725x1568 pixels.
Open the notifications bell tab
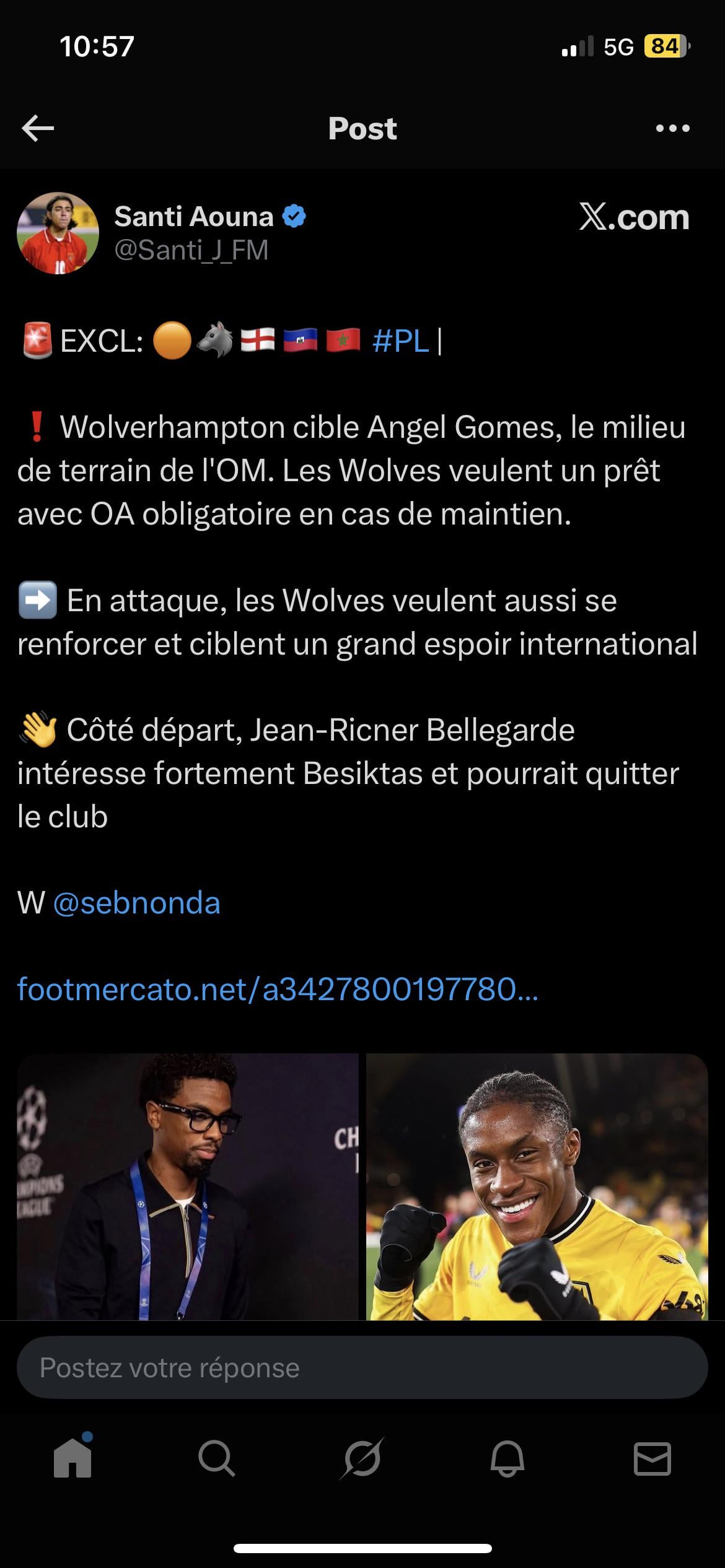[507, 1459]
